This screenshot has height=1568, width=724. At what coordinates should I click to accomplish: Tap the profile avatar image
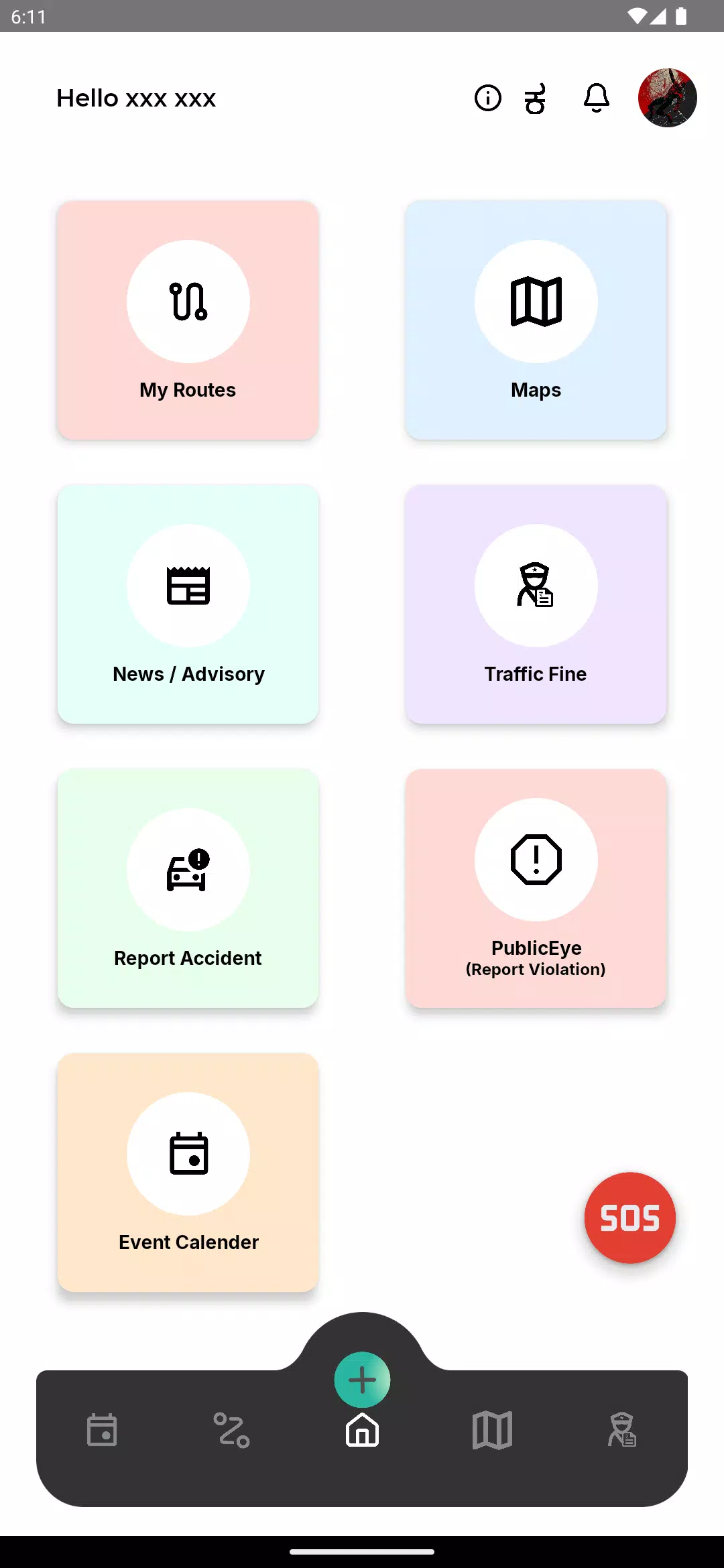pos(668,98)
